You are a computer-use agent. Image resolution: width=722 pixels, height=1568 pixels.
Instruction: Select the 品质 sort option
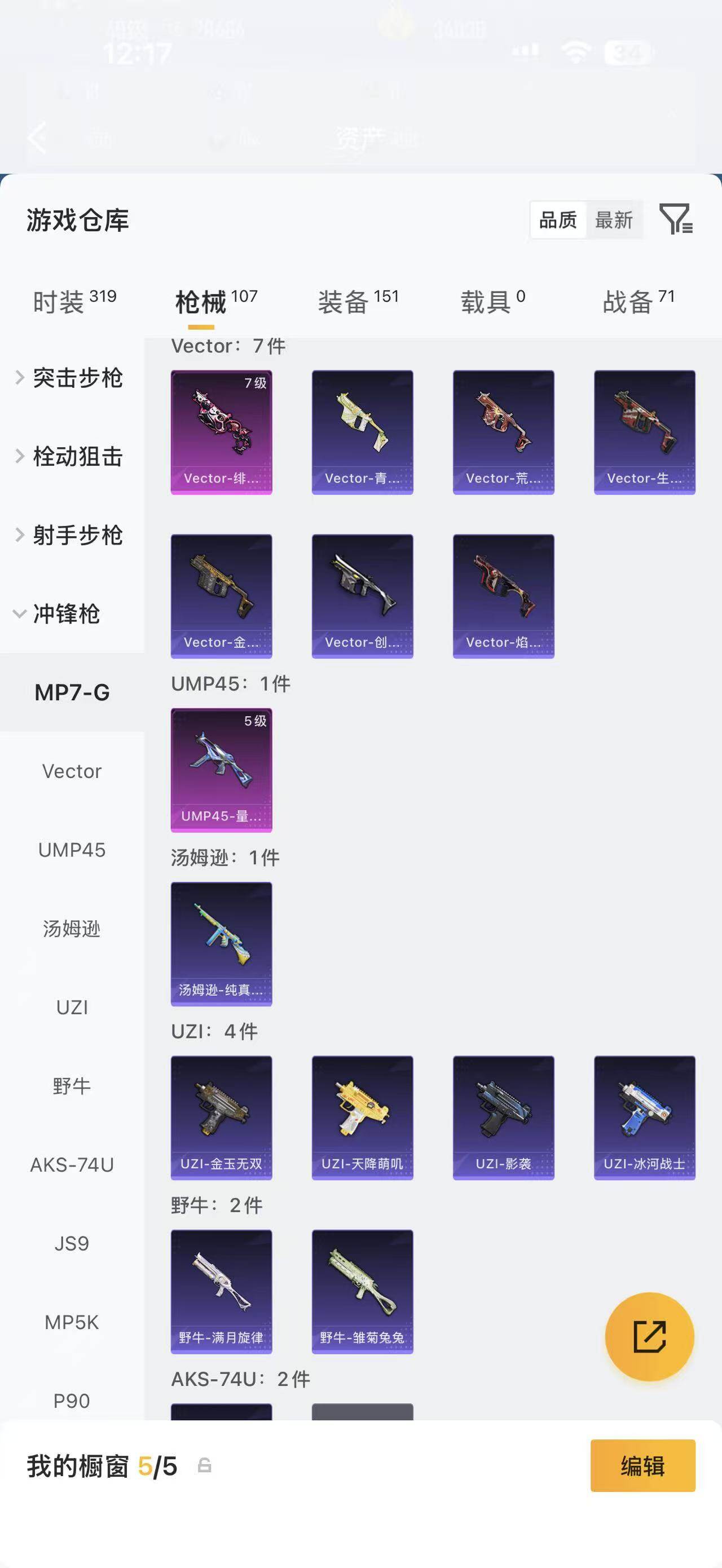point(558,220)
